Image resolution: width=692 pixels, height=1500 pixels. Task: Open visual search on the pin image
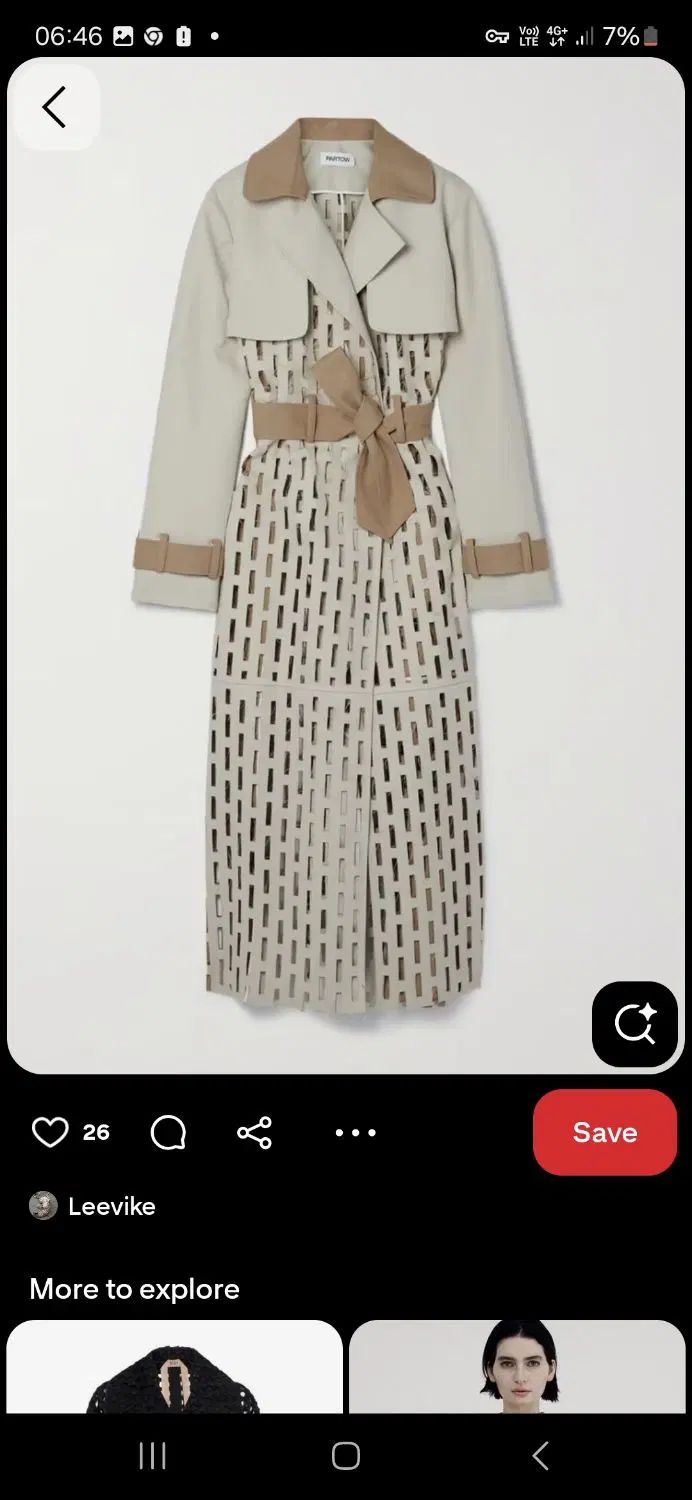coord(634,1024)
